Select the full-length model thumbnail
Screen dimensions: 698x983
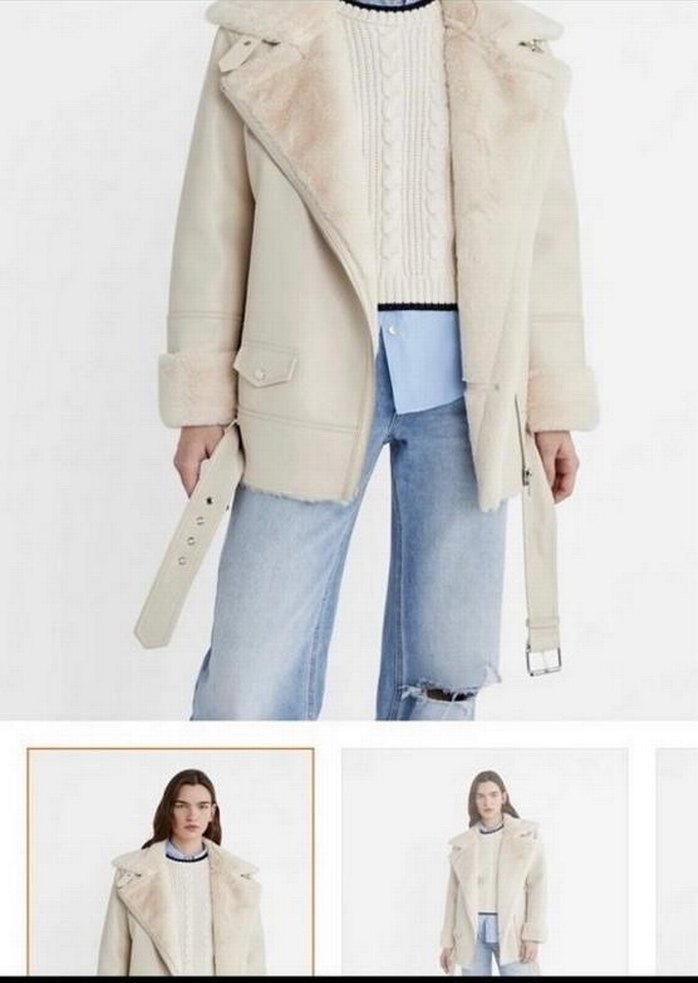point(485,861)
